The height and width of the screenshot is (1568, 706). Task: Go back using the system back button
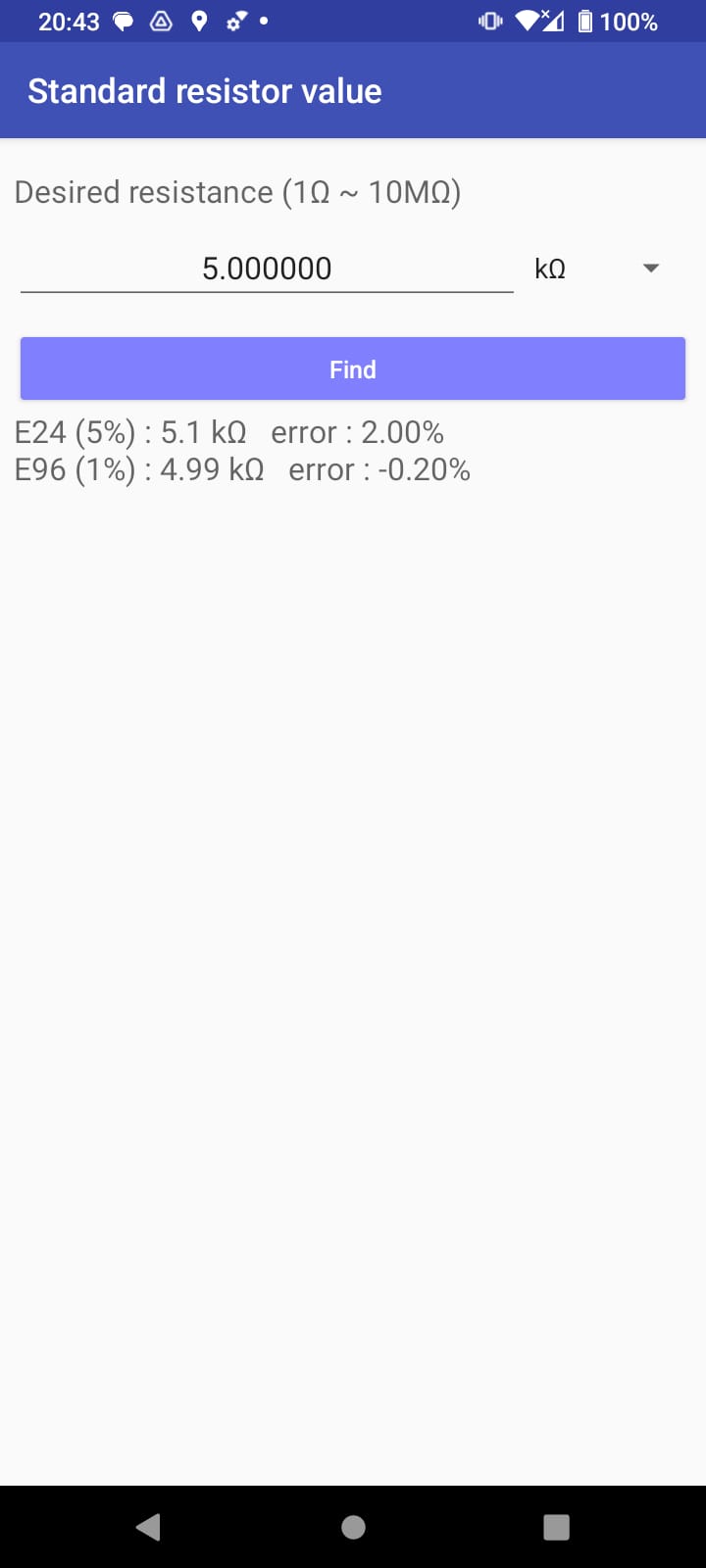coord(149,1527)
